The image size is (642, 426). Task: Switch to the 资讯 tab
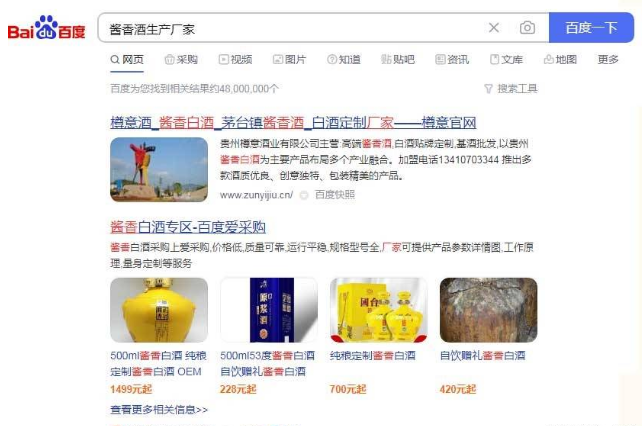[452, 60]
